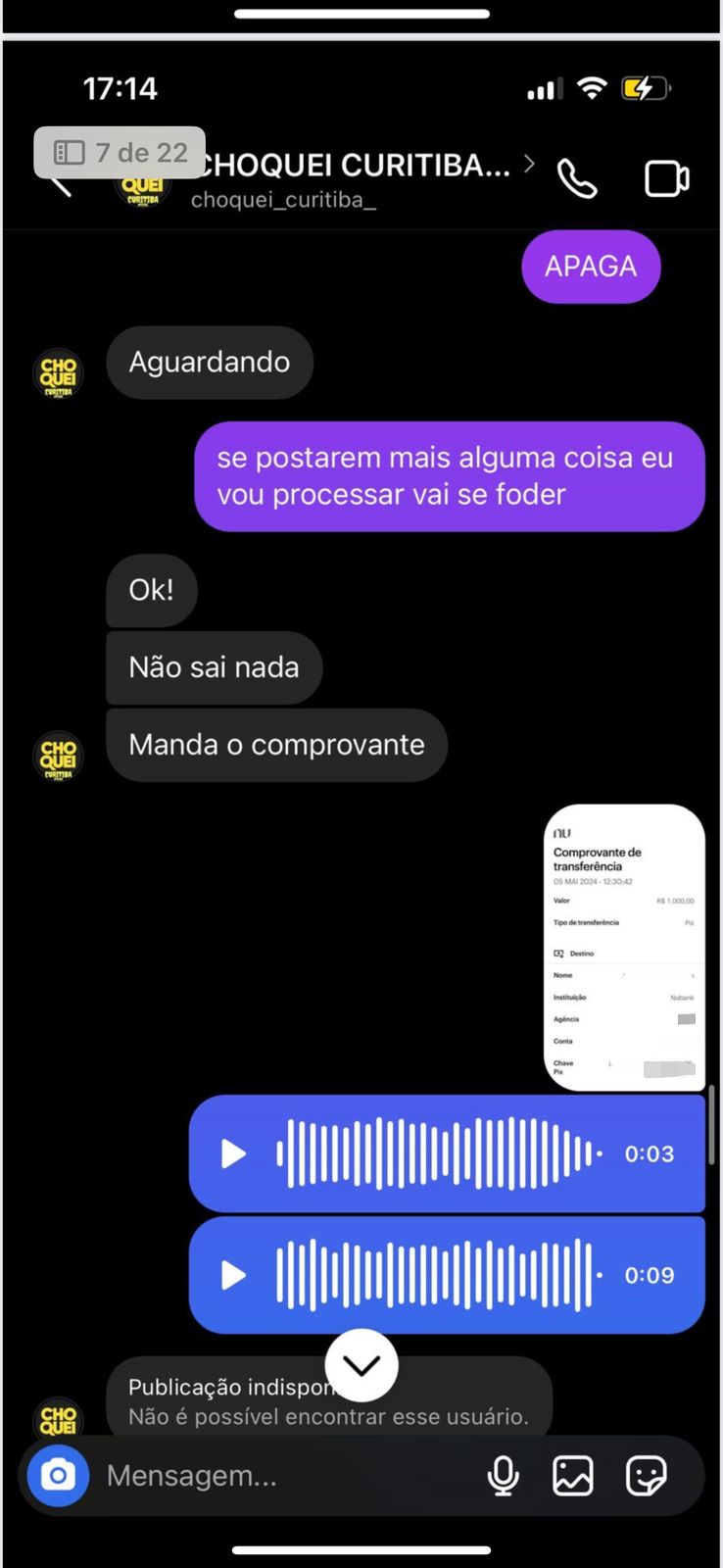Play the 0:03 voice message
This screenshot has width=723, height=1568.
[233, 1153]
